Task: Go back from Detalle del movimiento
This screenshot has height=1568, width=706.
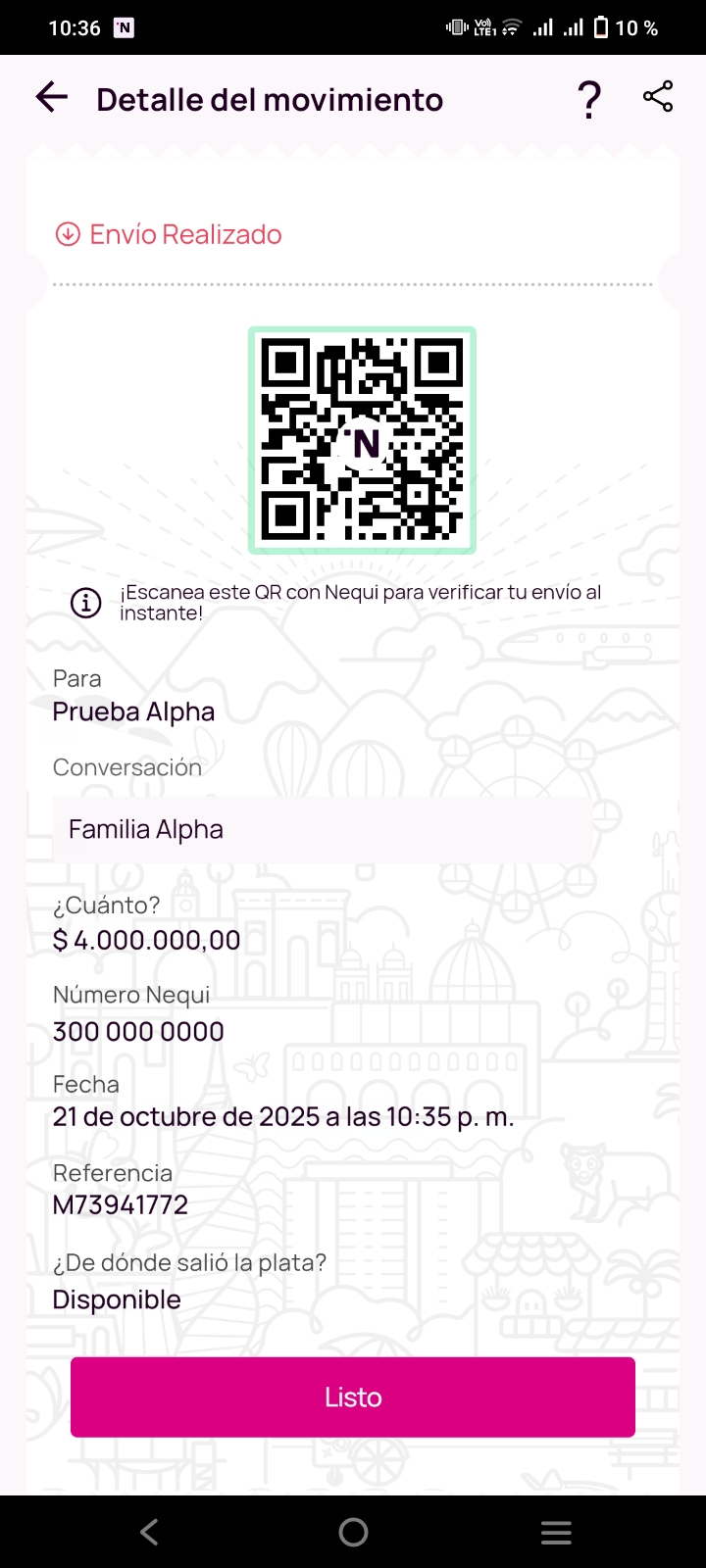Action: pos(52,97)
